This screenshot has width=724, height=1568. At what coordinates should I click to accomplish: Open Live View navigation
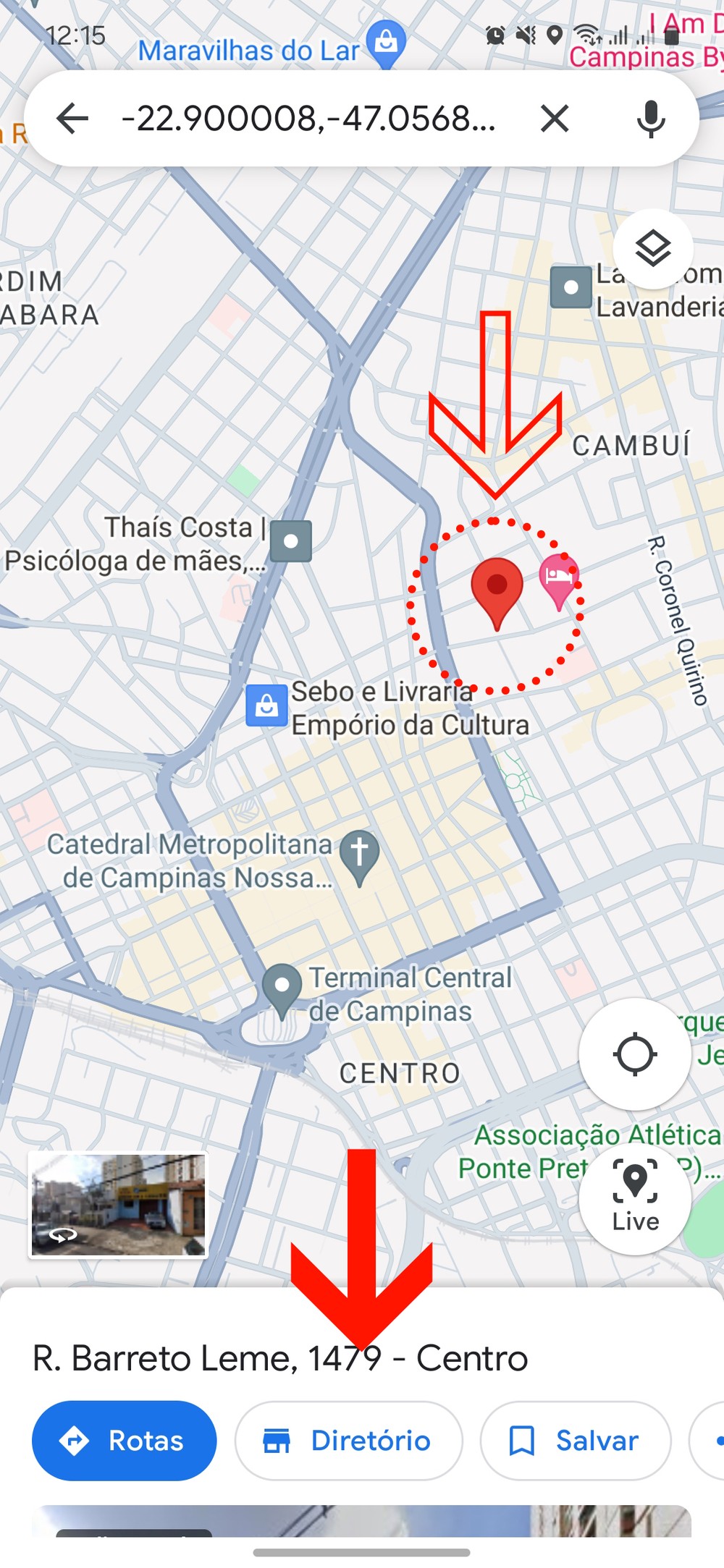(635, 1198)
